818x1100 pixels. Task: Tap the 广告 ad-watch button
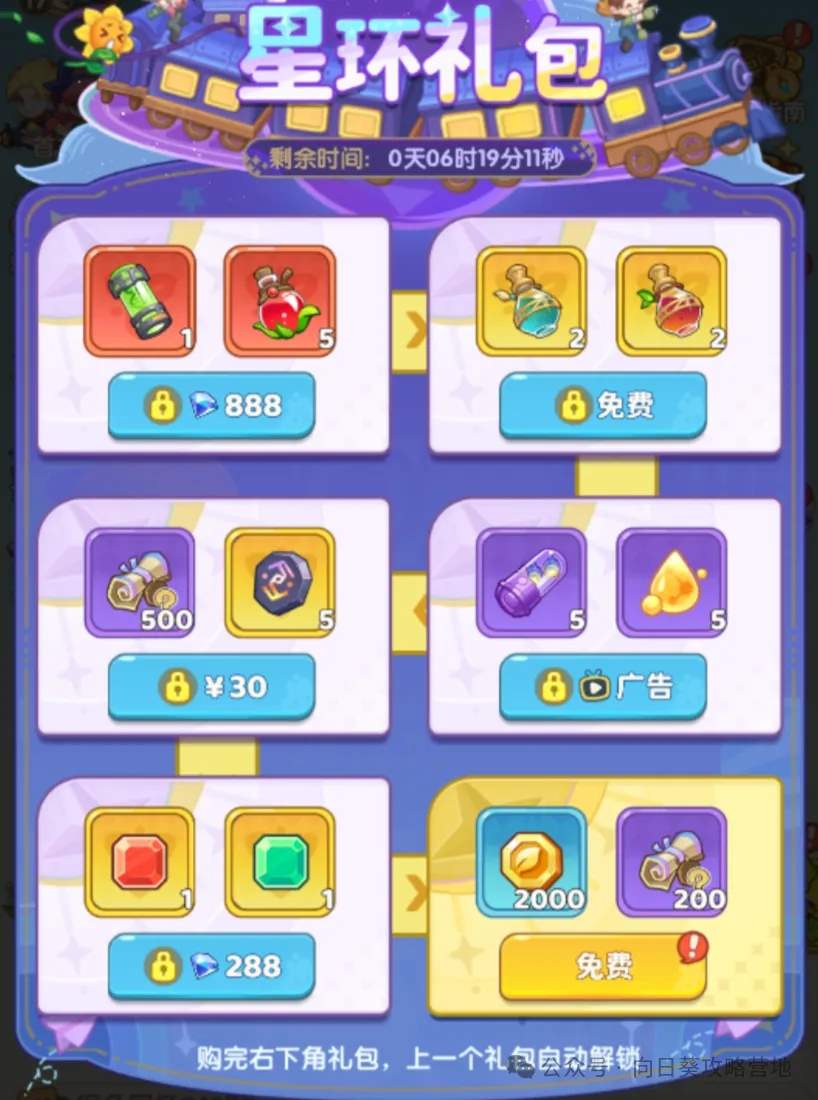pos(601,687)
